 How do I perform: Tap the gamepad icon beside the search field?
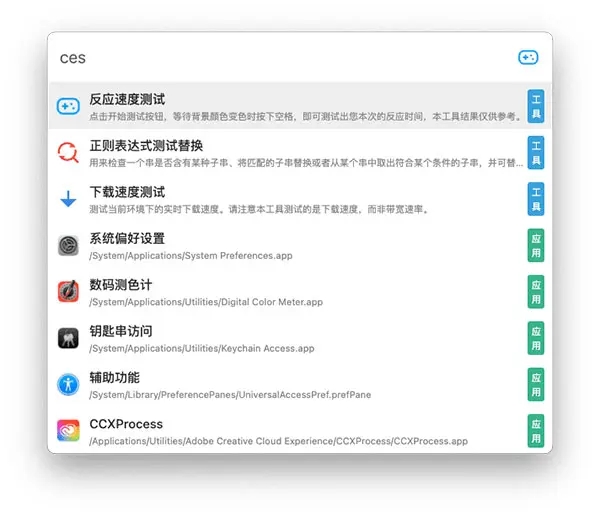pyautogui.click(x=528, y=58)
